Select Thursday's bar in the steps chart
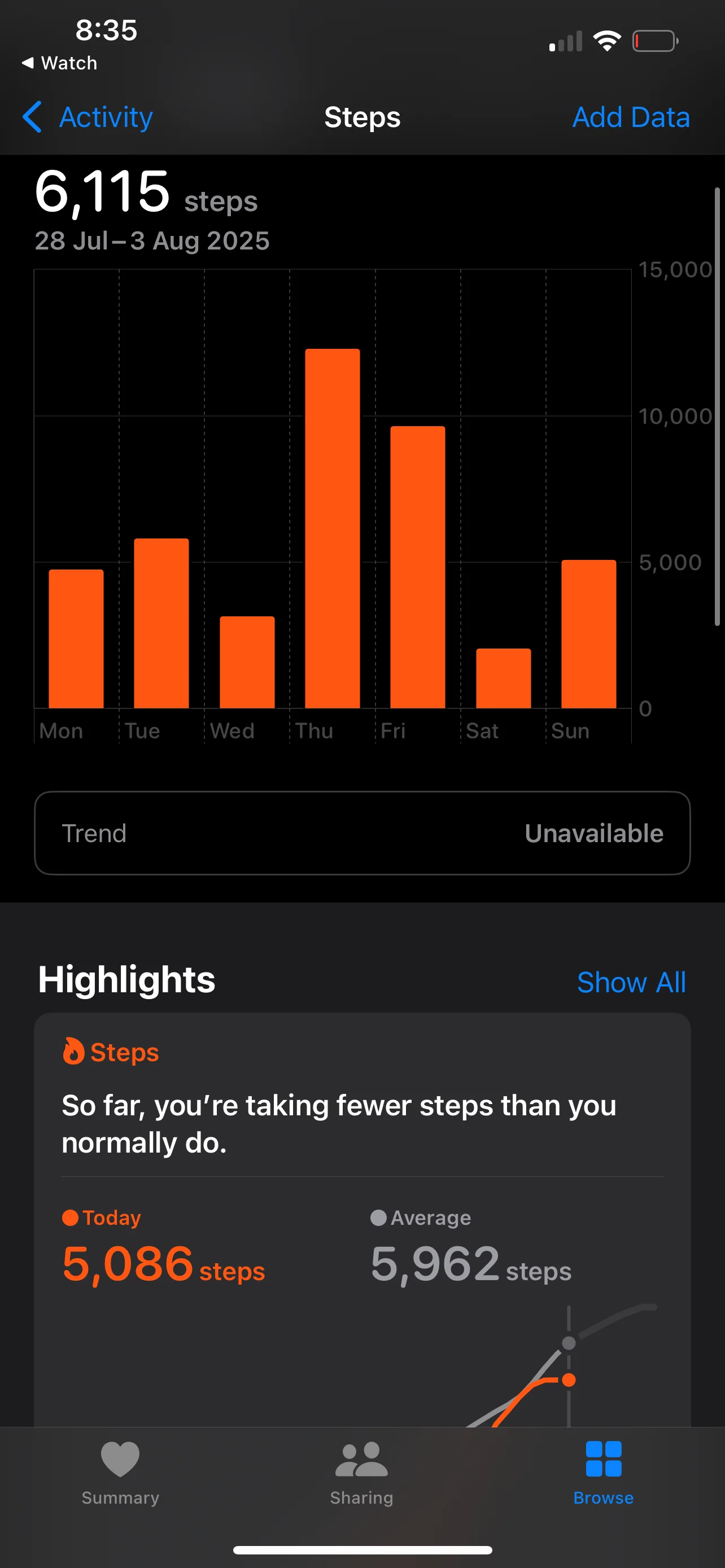Image resolution: width=725 pixels, height=1568 pixels. point(333,528)
